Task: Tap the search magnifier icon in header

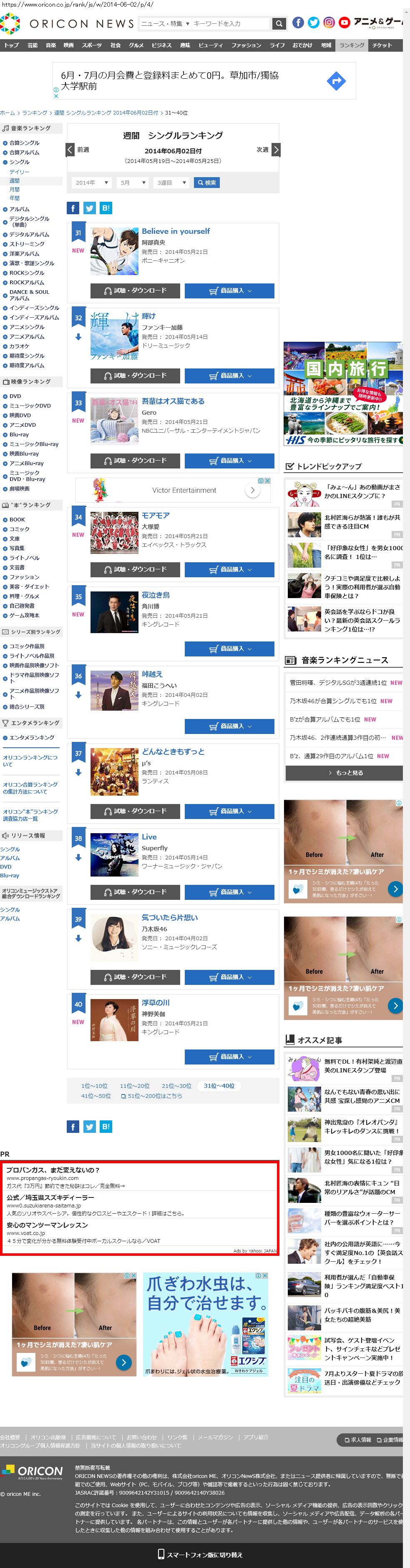Action: (x=279, y=24)
